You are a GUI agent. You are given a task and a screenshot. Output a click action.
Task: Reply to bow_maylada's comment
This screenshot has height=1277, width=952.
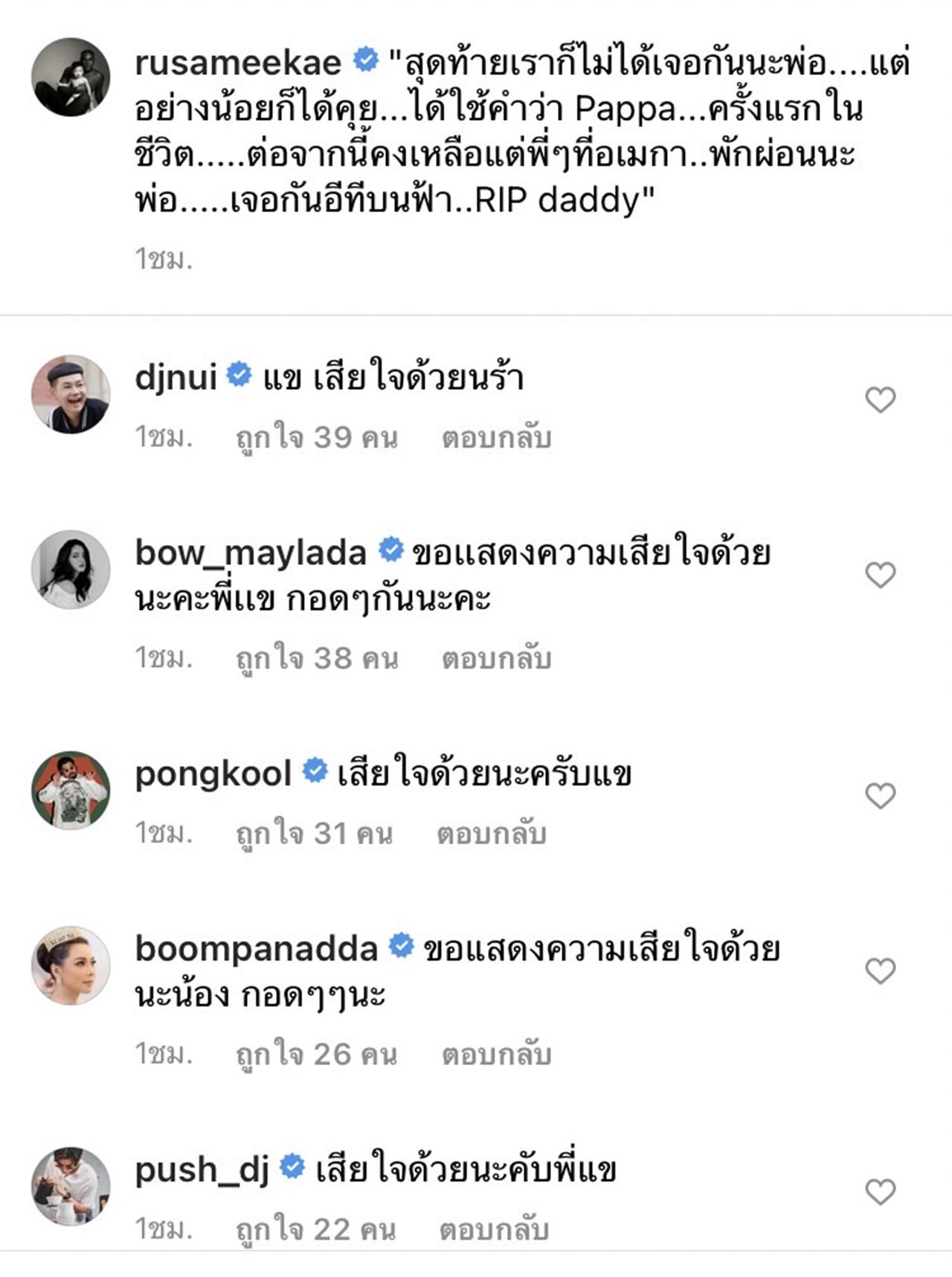coord(496,659)
